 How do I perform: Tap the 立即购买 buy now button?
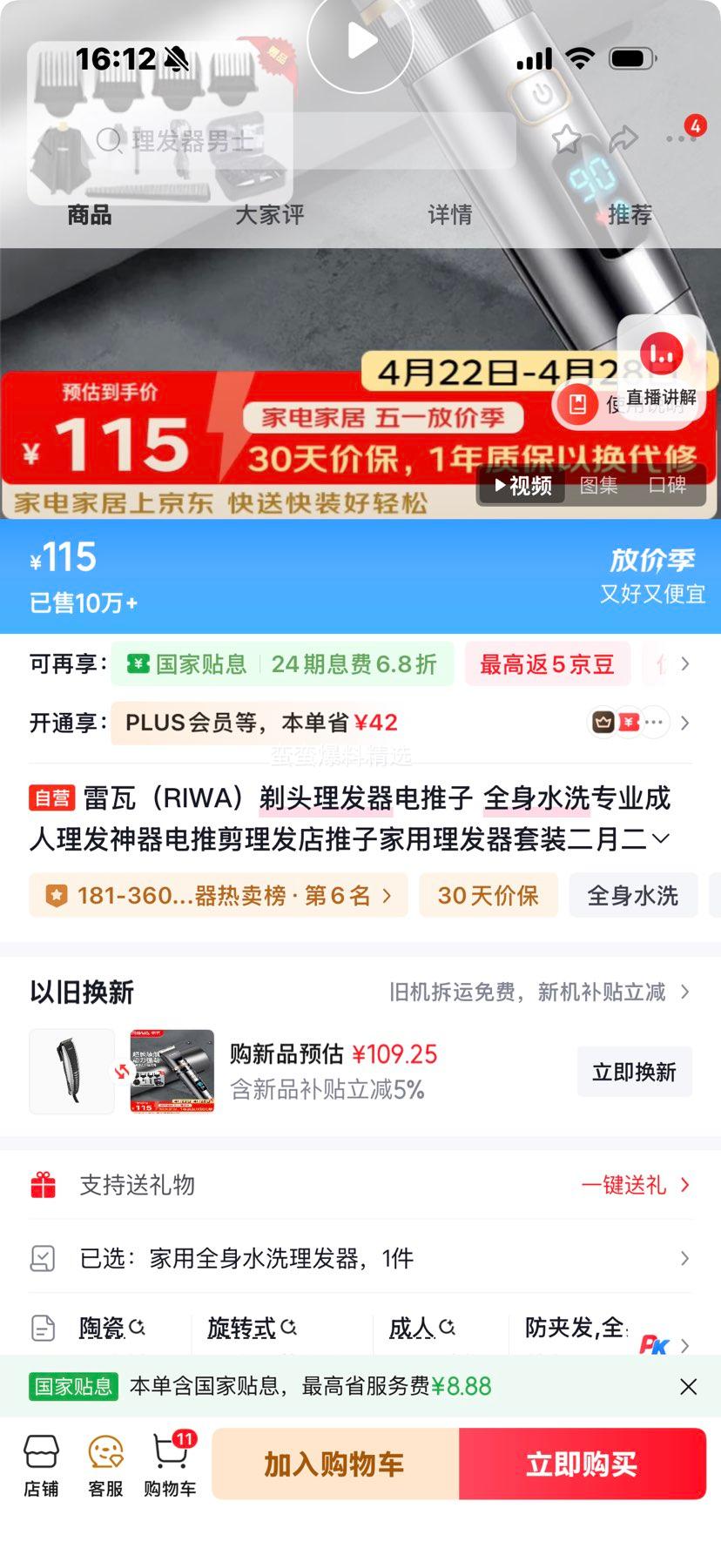[582, 1464]
